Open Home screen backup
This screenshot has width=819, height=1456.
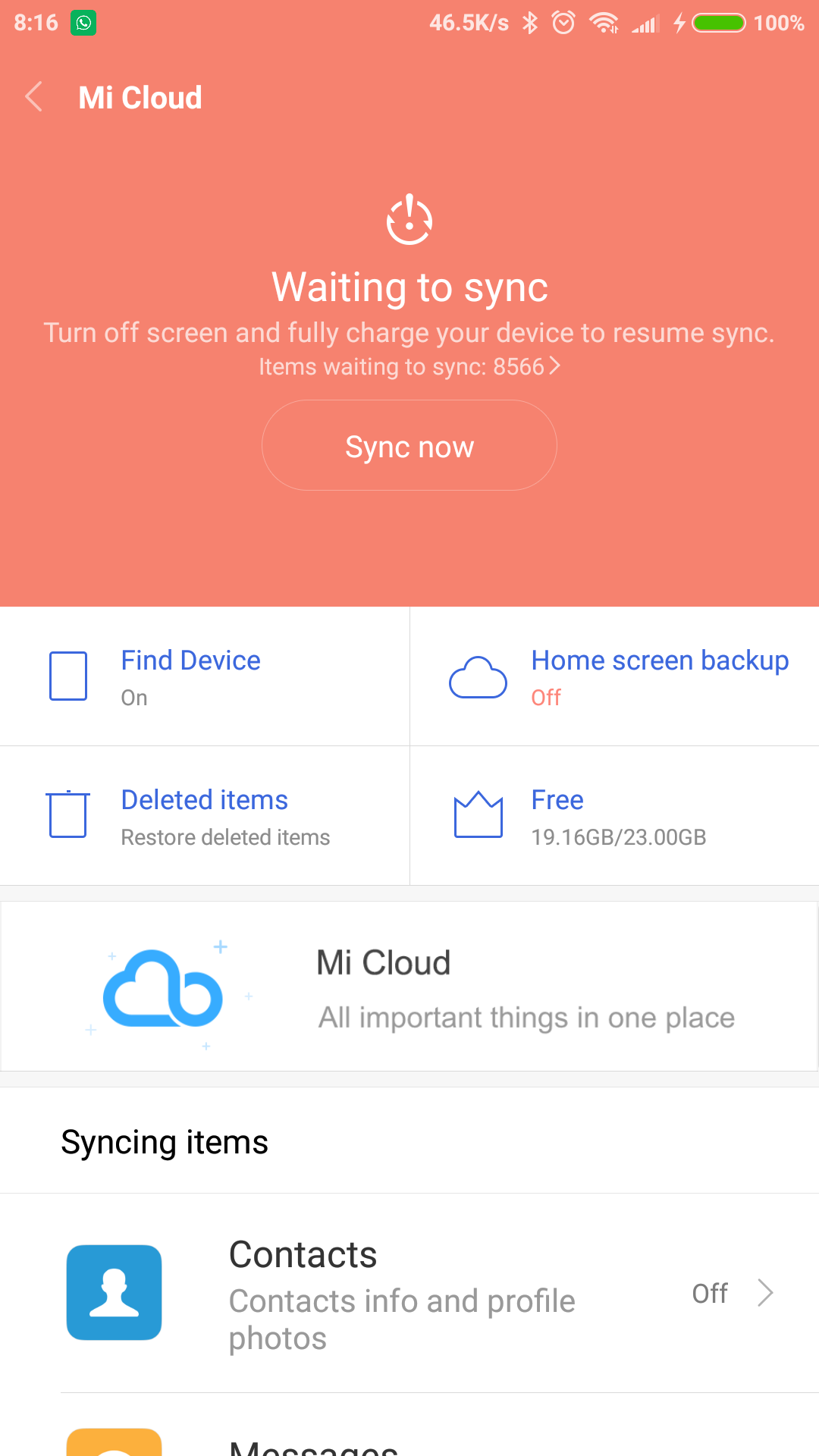coord(615,676)
